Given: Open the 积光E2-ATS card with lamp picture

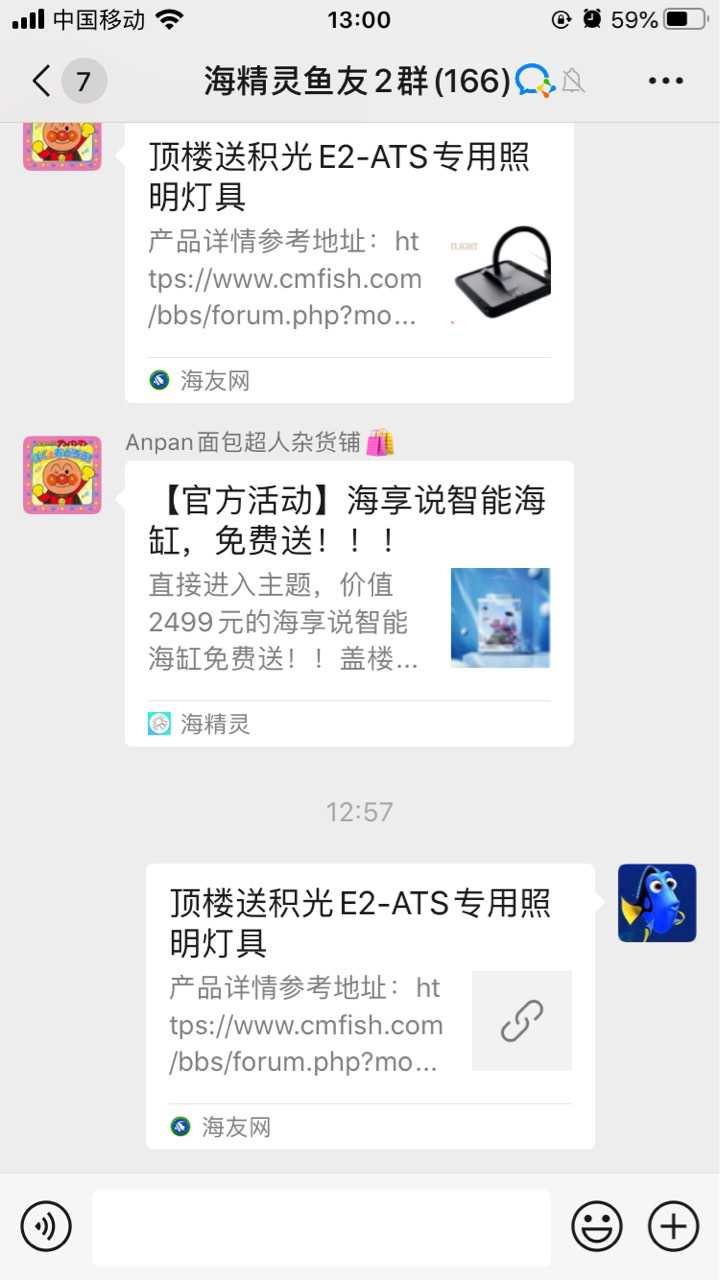Looking at the screenshot, I should 349,260.
